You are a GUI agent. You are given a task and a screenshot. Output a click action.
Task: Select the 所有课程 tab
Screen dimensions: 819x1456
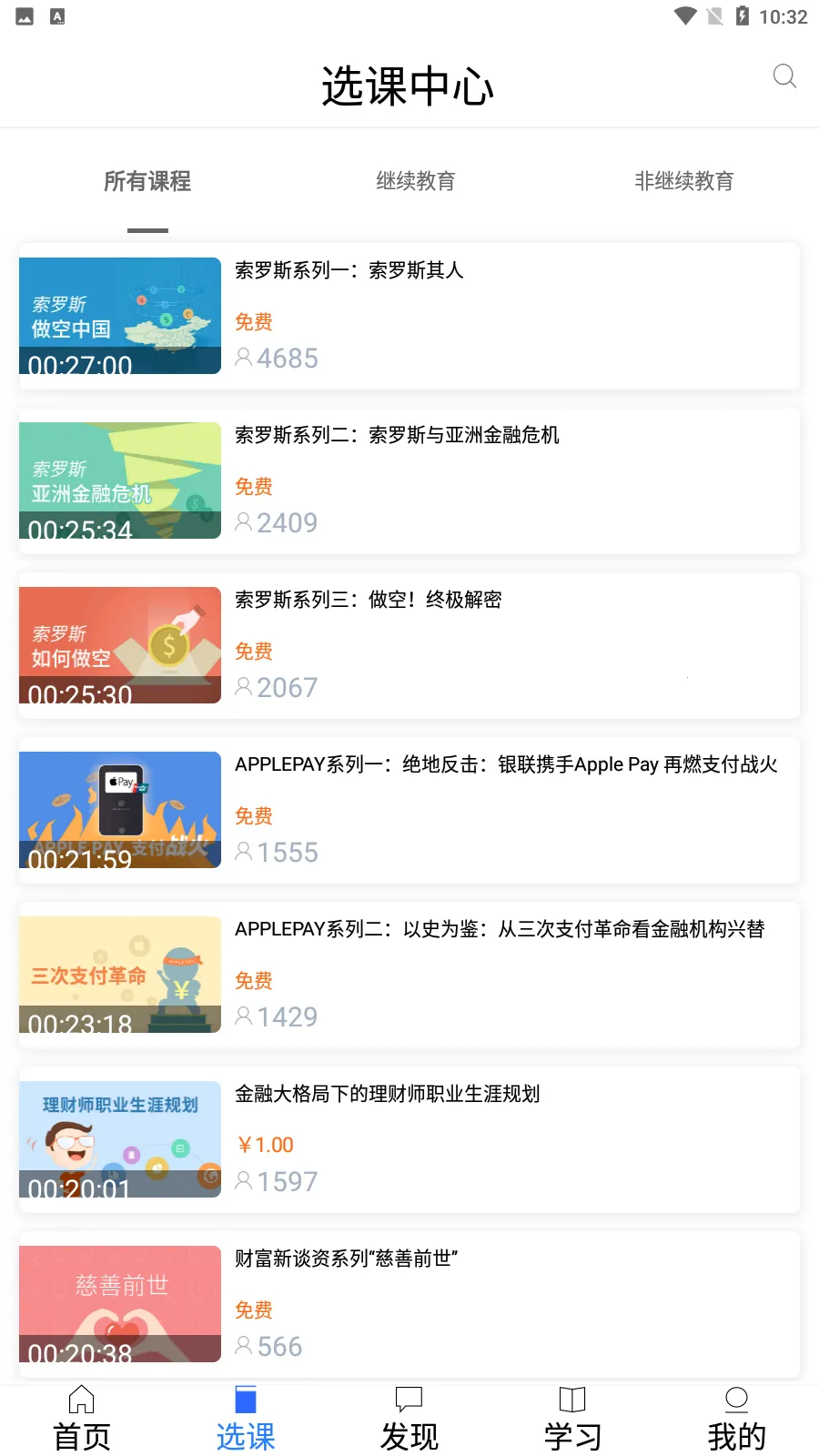[x=147, y=181]
